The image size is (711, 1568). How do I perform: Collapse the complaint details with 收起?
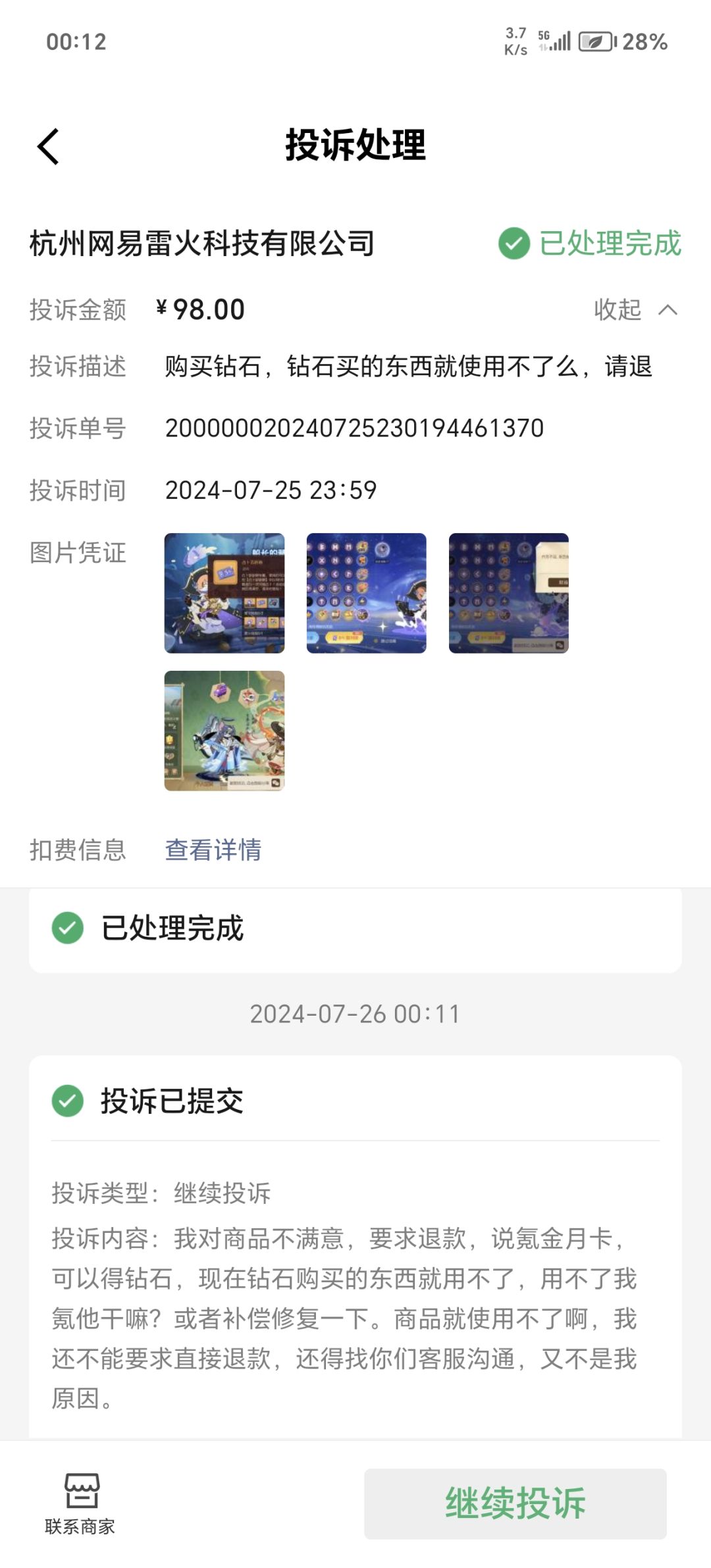coord(635,309)
